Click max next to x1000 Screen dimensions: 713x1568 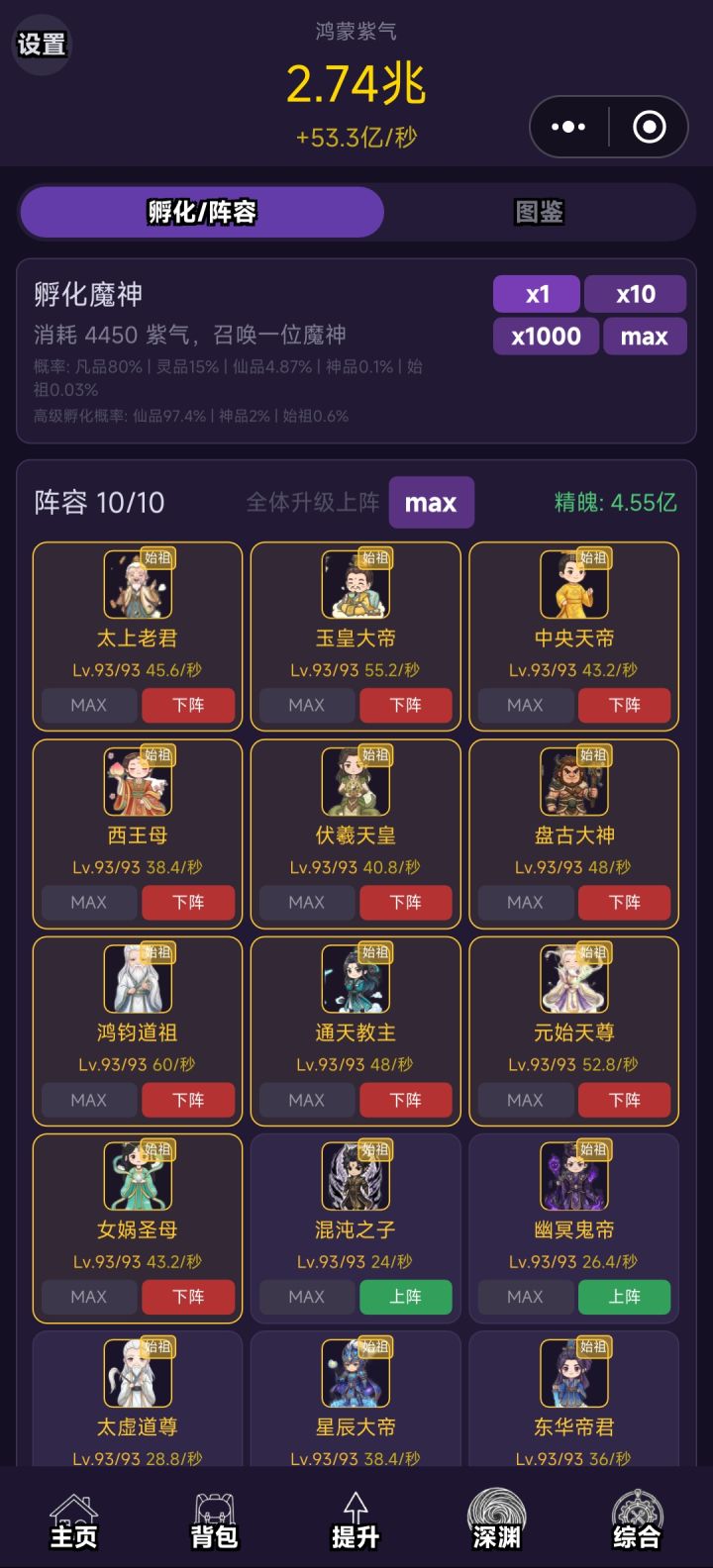tap(644, 337)
